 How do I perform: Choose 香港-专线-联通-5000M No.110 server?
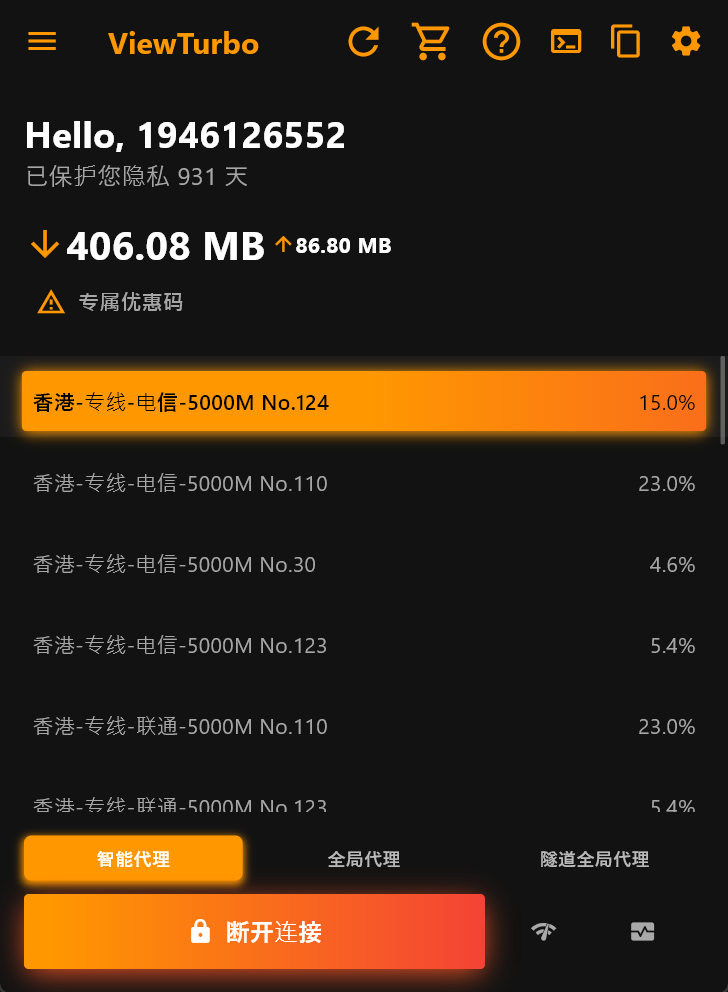(364, 726)
